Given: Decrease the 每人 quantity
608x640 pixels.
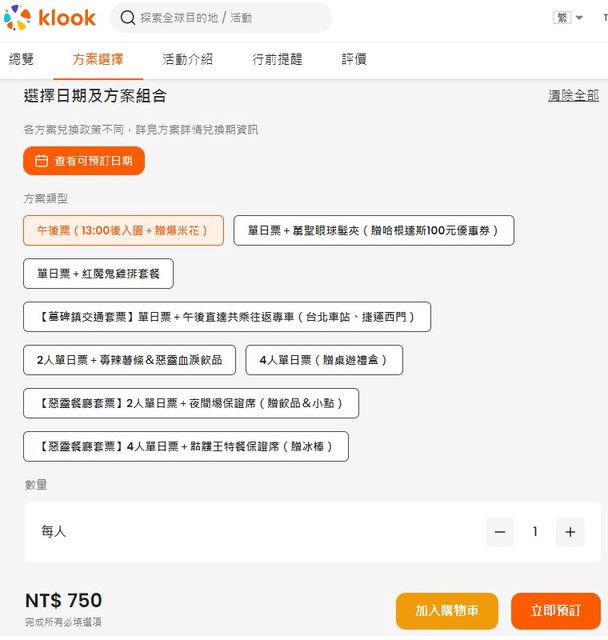Looking at the screenshot, I should coord(500,532).
